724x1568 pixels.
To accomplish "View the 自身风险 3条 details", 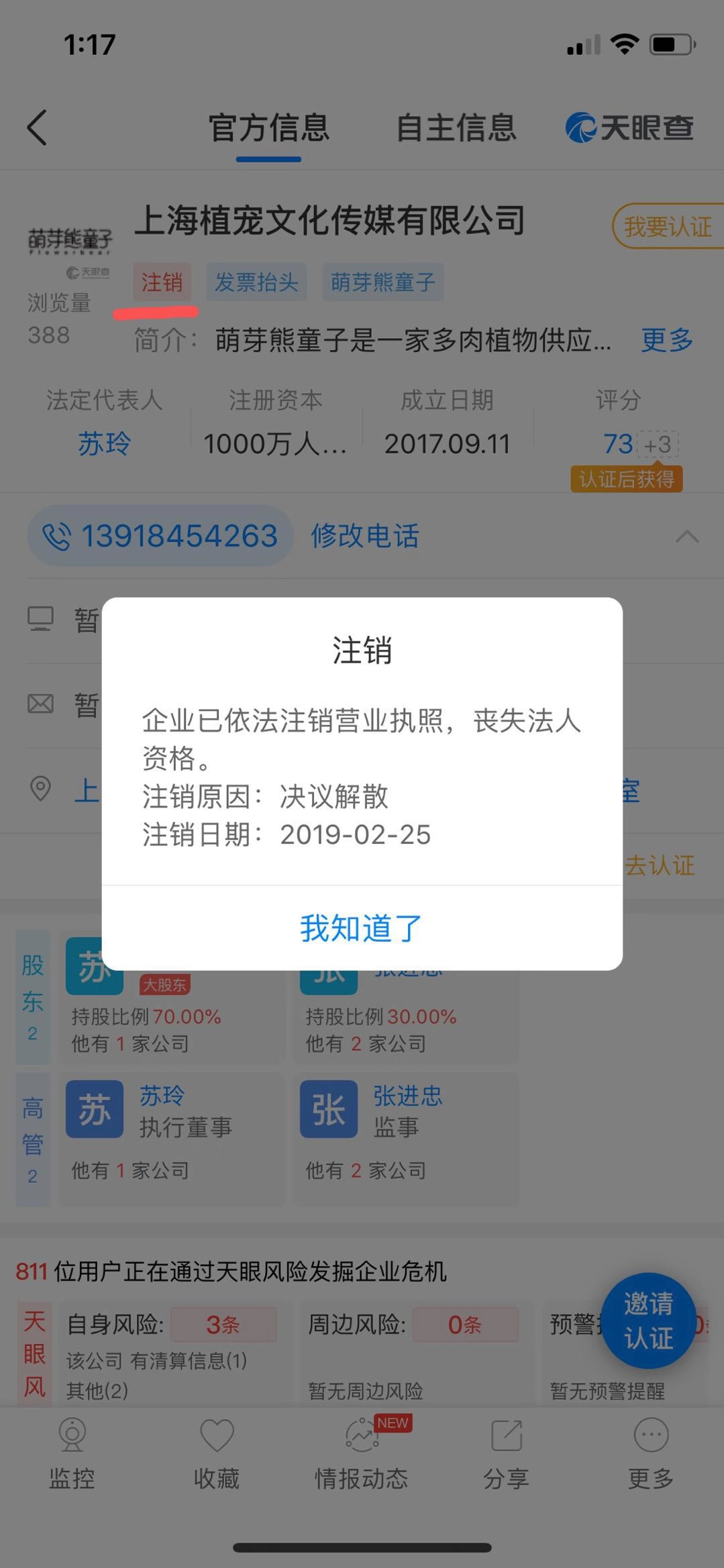I will click(x=223, y=1325).
